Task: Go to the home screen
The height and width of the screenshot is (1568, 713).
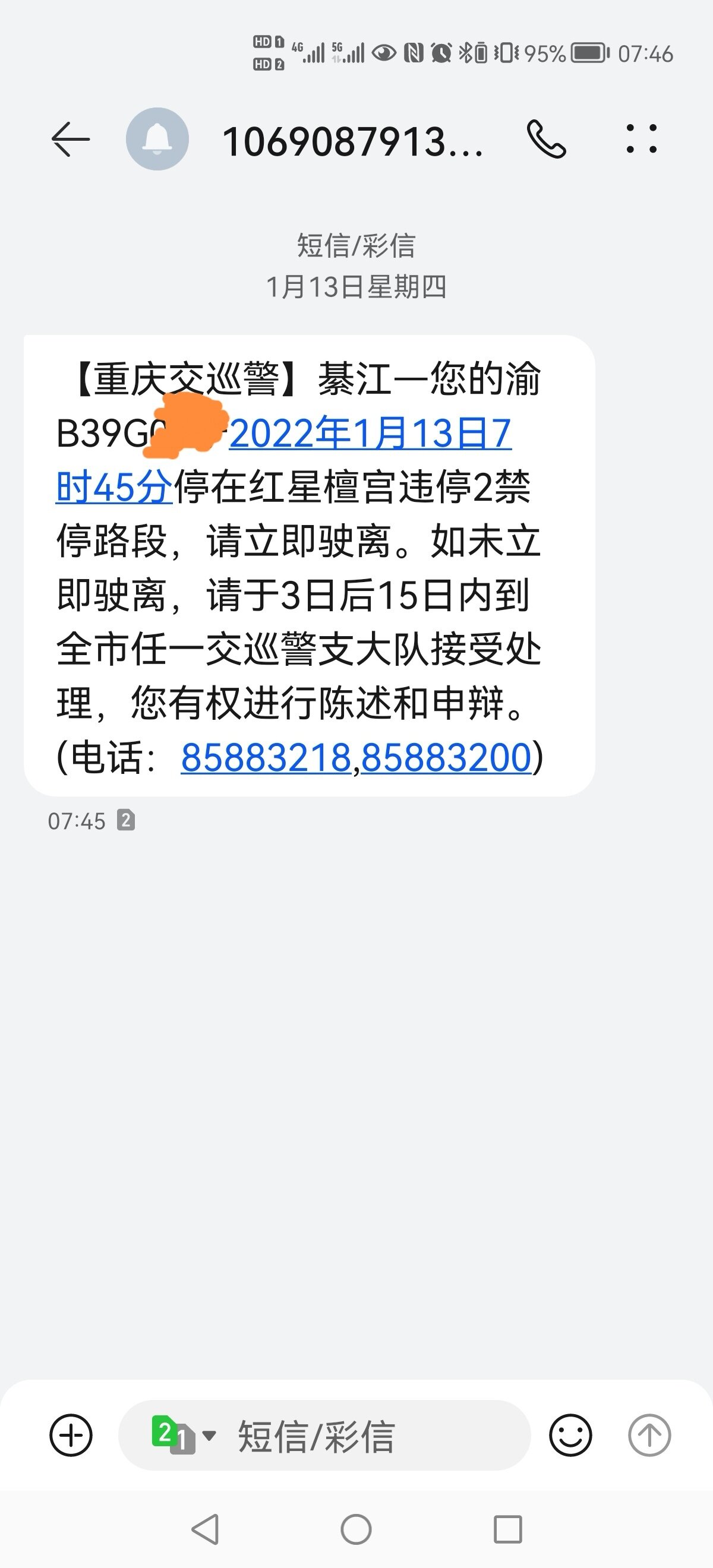Action: (x=356, y=1528)
